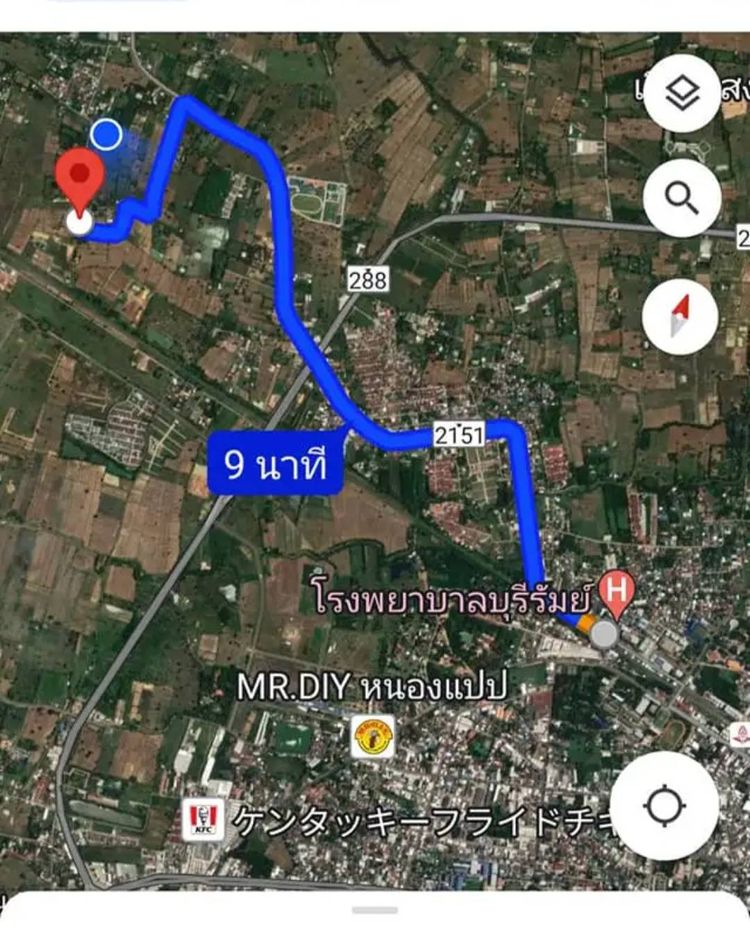Tap the bottom sheet handle

375,910
